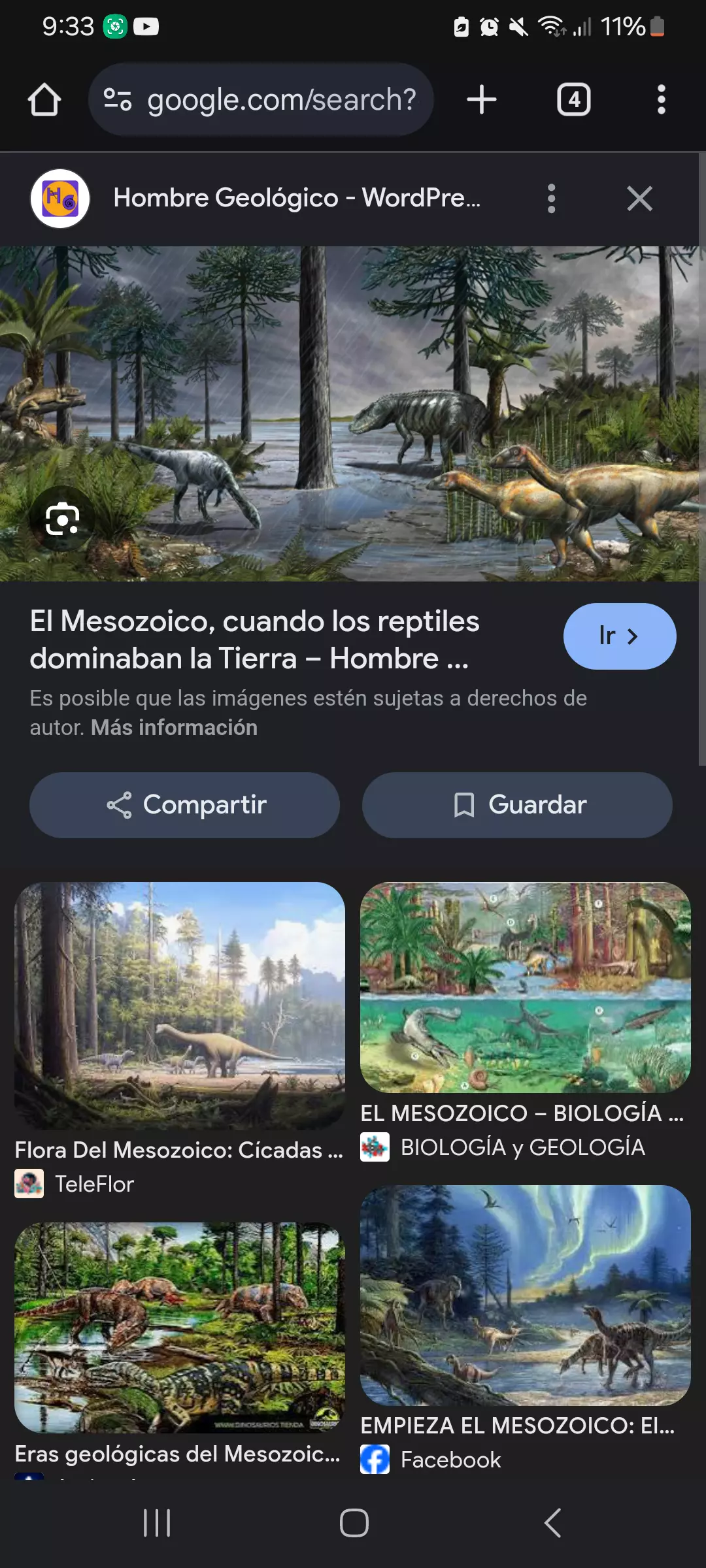
Task: Open the tab switcher showing 4 tabs
Action: point(573,100)
